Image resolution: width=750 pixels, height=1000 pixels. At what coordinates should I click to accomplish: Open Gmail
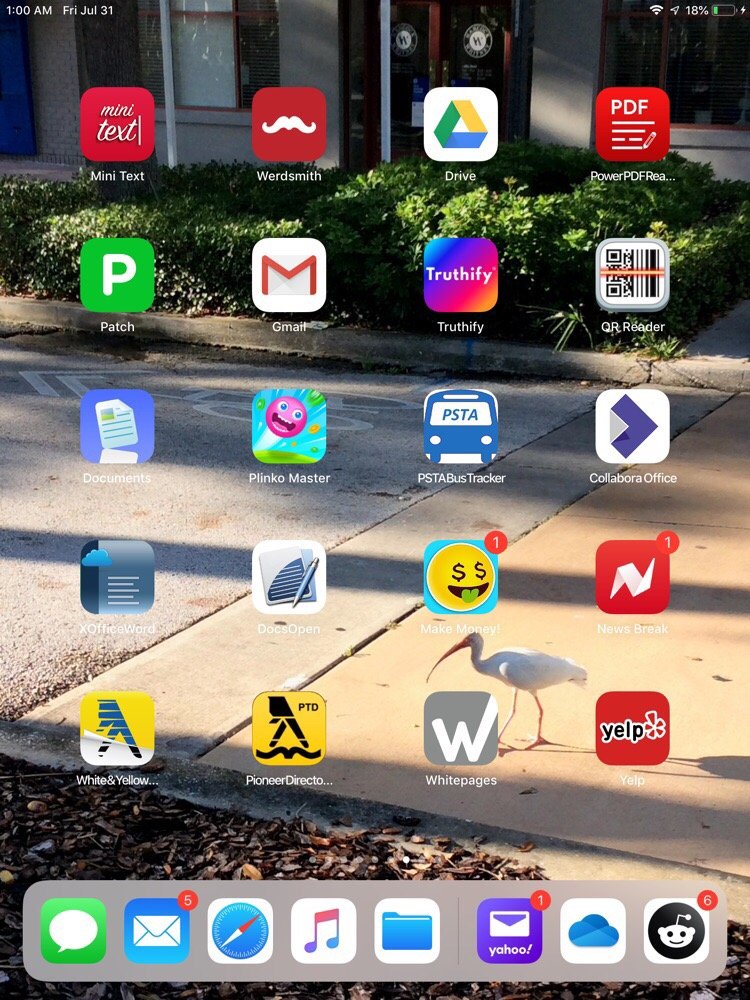point(289,275)
